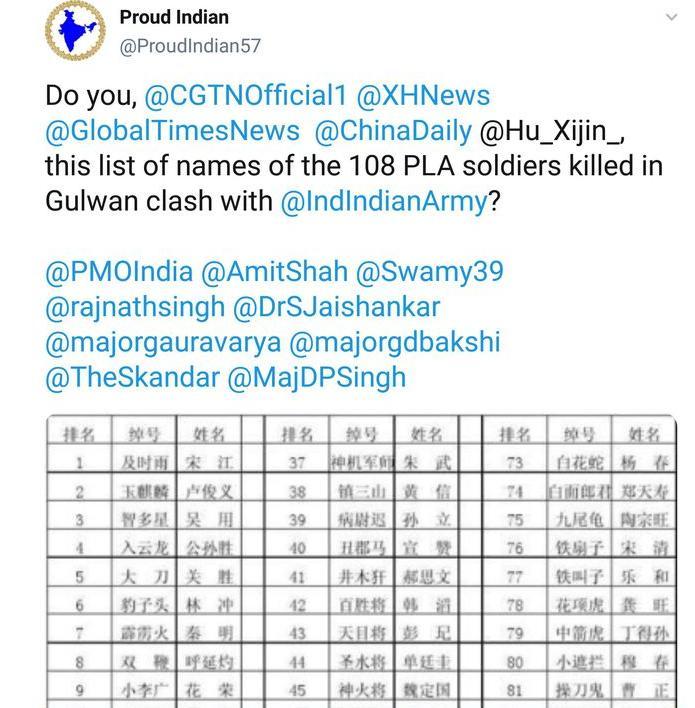Open the @GlobalTimesNews mention link
The image size is (695, 708).
click(x=172, y=131)
